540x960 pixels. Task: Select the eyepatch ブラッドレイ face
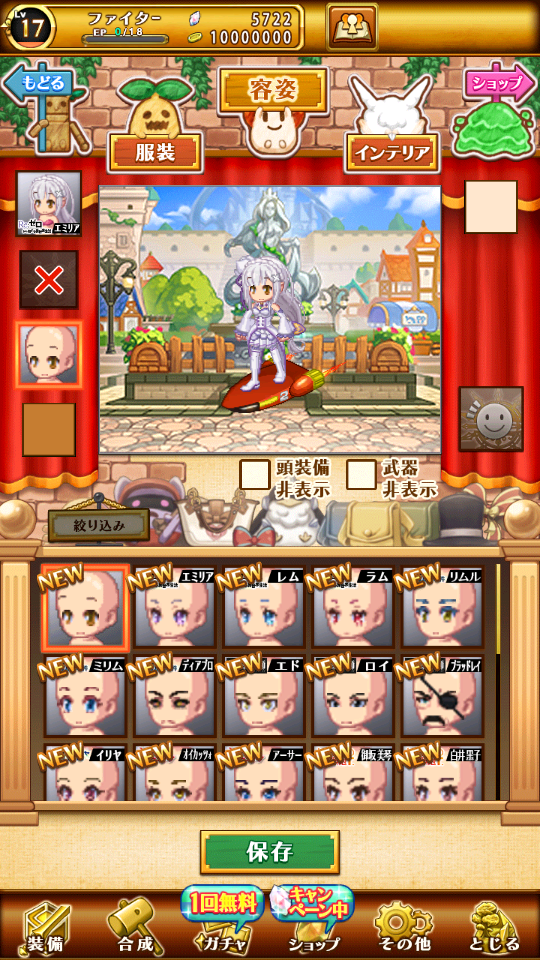[x=442, y=696]
